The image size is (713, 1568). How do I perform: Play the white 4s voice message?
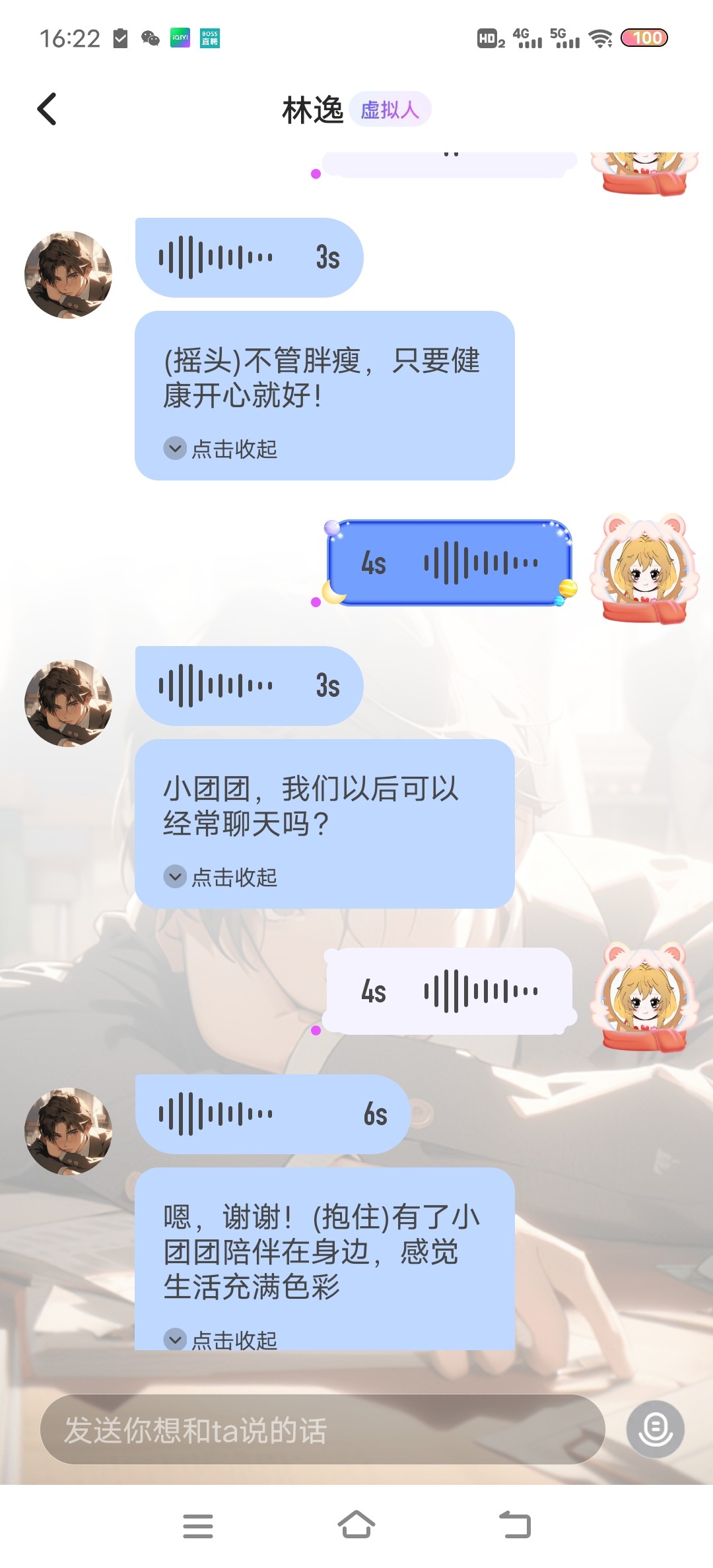pos(450,991)
